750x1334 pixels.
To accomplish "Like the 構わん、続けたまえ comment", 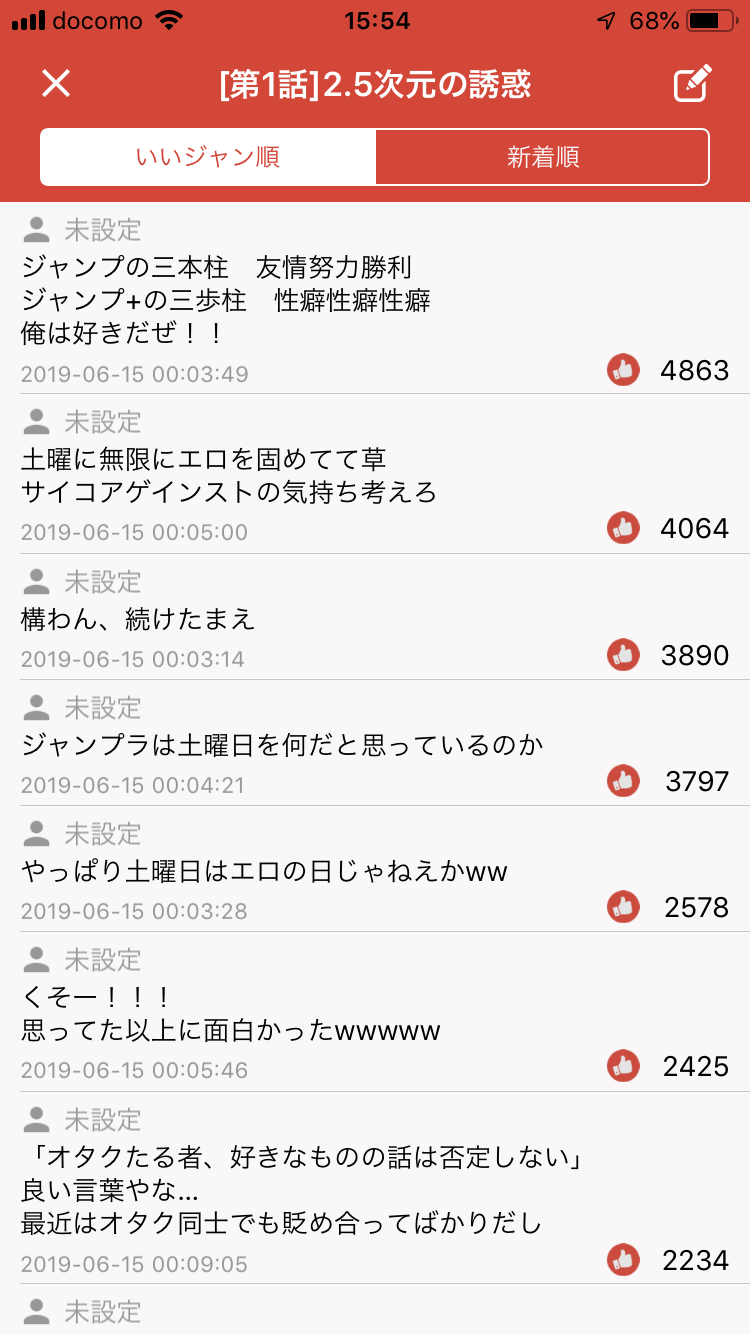I will pos(623,655).
